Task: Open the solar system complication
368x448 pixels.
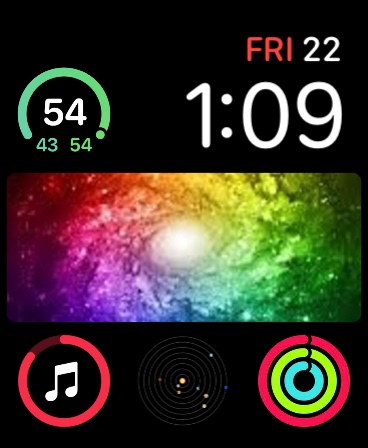Action: coord(183,381)
